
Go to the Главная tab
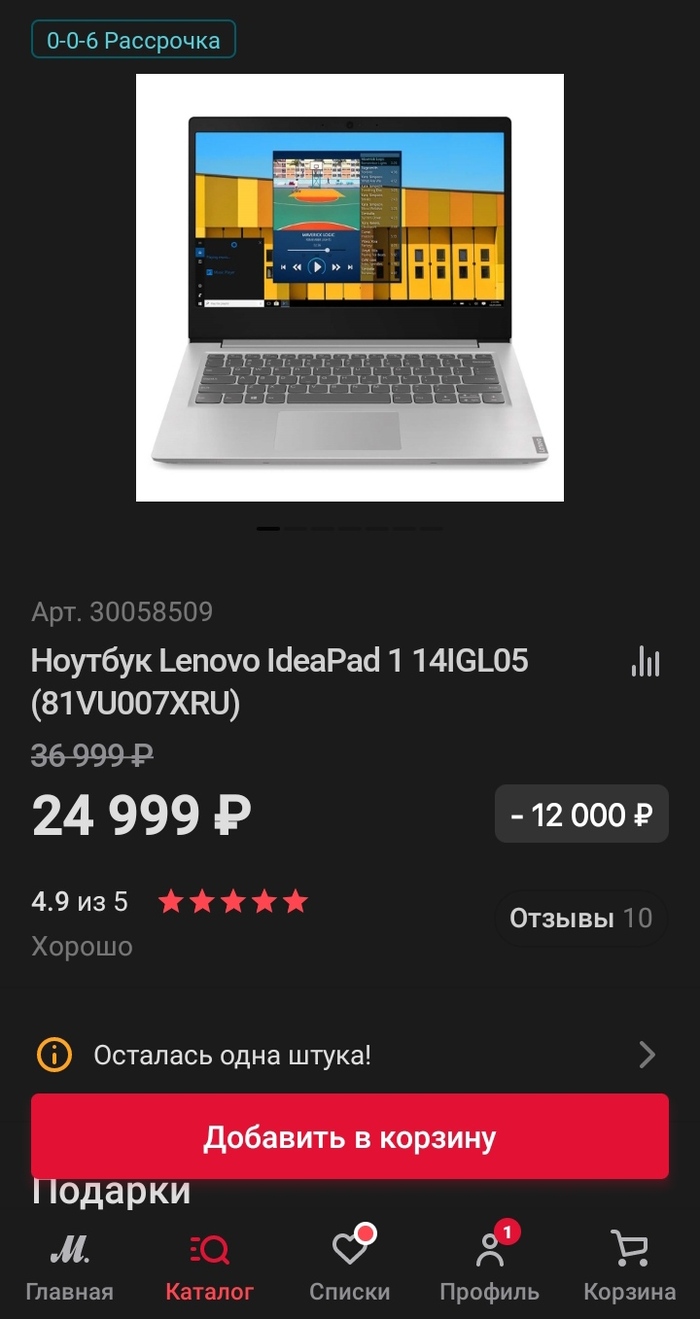[x=69, y=1267]
